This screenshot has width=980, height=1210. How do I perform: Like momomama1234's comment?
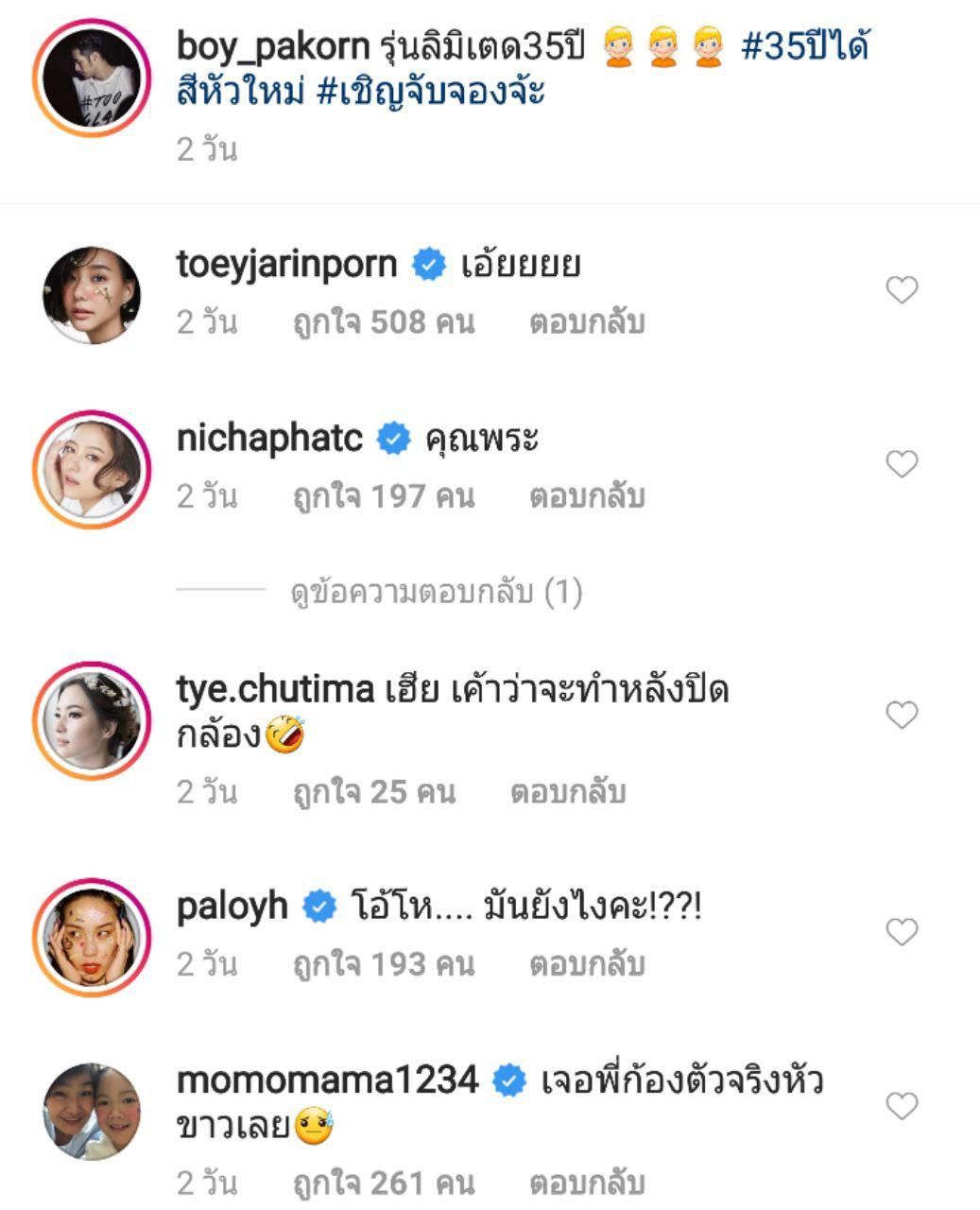point(902,1105)
